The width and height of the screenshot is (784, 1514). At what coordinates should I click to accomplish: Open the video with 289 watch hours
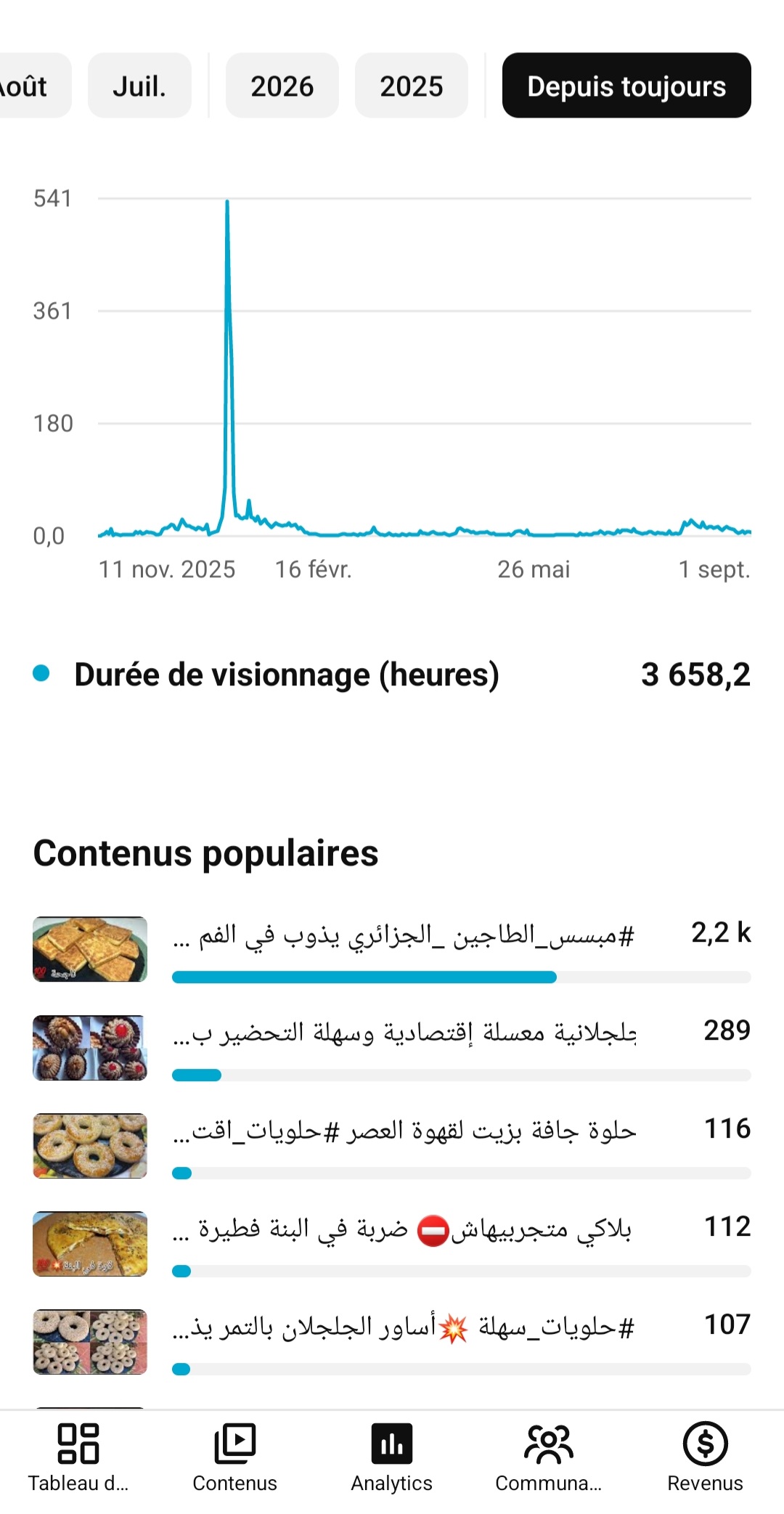[x=392, y=1048]
